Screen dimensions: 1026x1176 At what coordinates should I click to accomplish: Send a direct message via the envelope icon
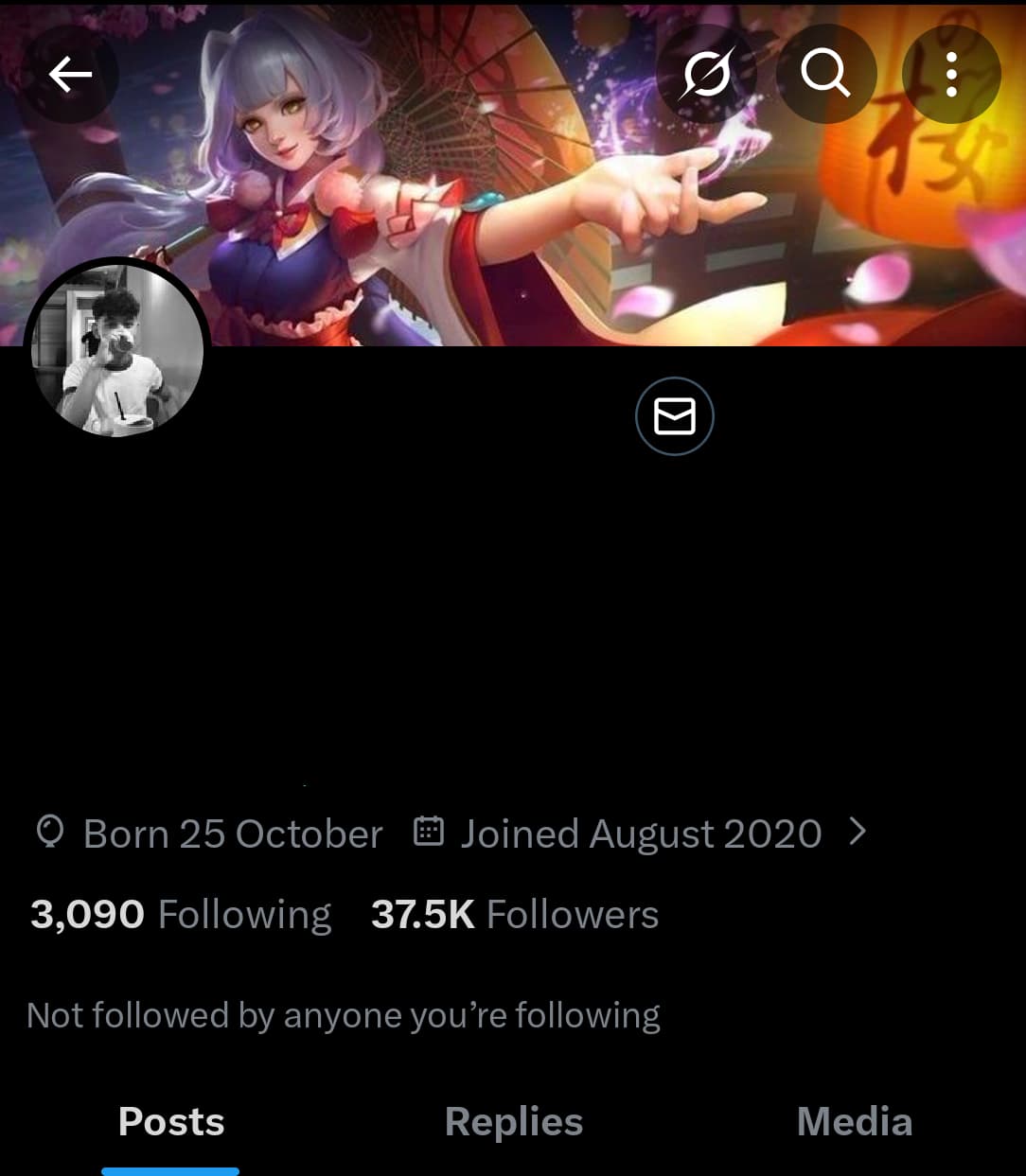coord(674,416)
